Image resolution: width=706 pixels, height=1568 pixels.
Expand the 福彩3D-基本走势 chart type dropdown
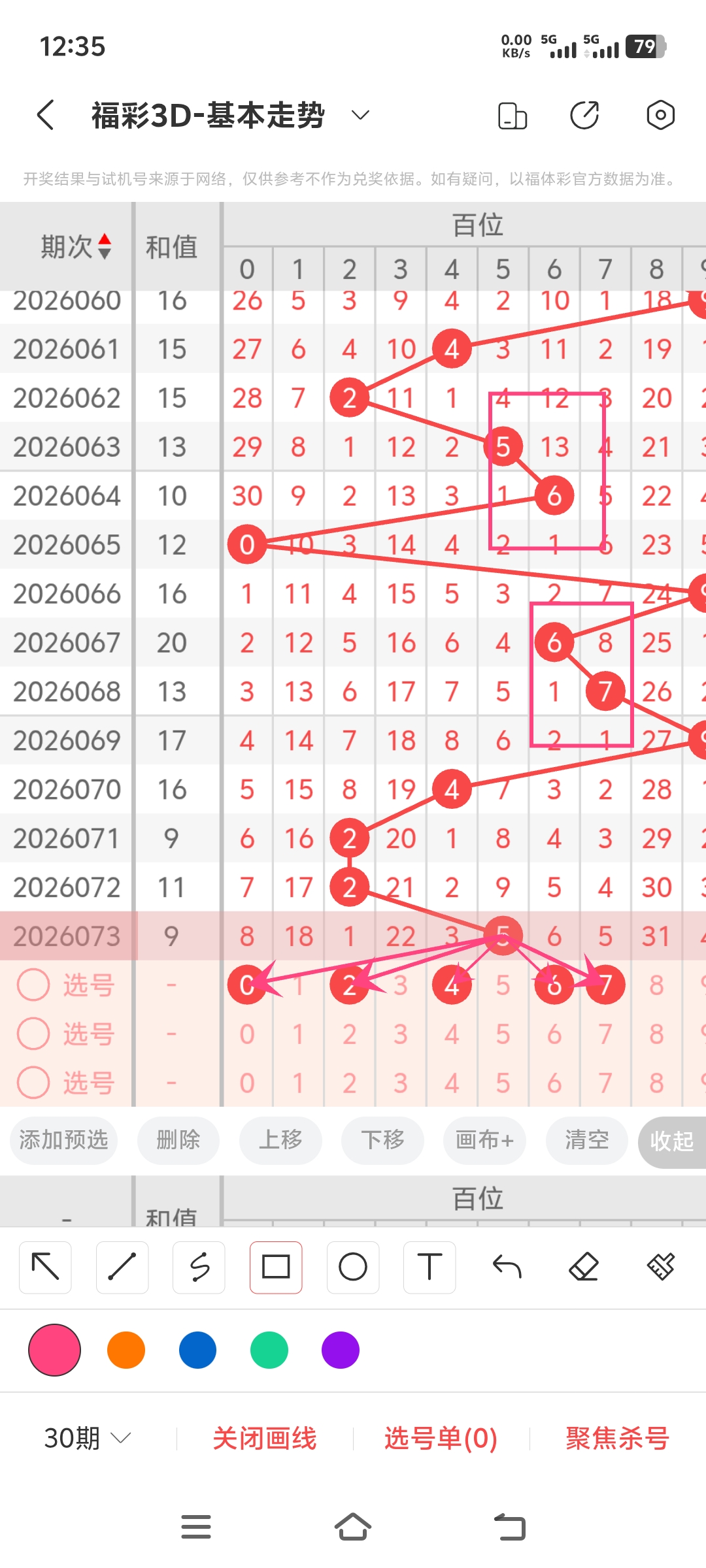click(360, 116)
